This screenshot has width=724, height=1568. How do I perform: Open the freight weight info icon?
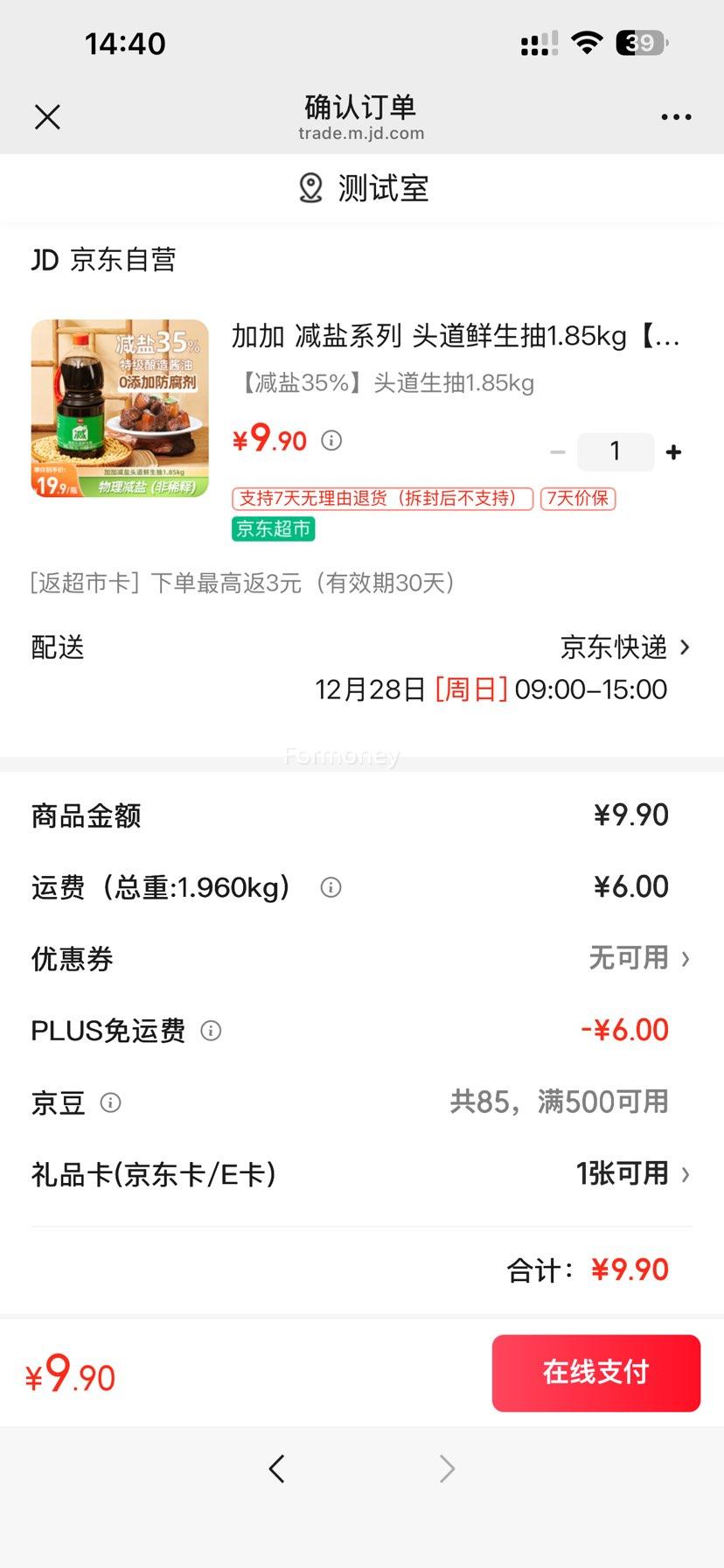pyautogui.click(x=330, y=887)
